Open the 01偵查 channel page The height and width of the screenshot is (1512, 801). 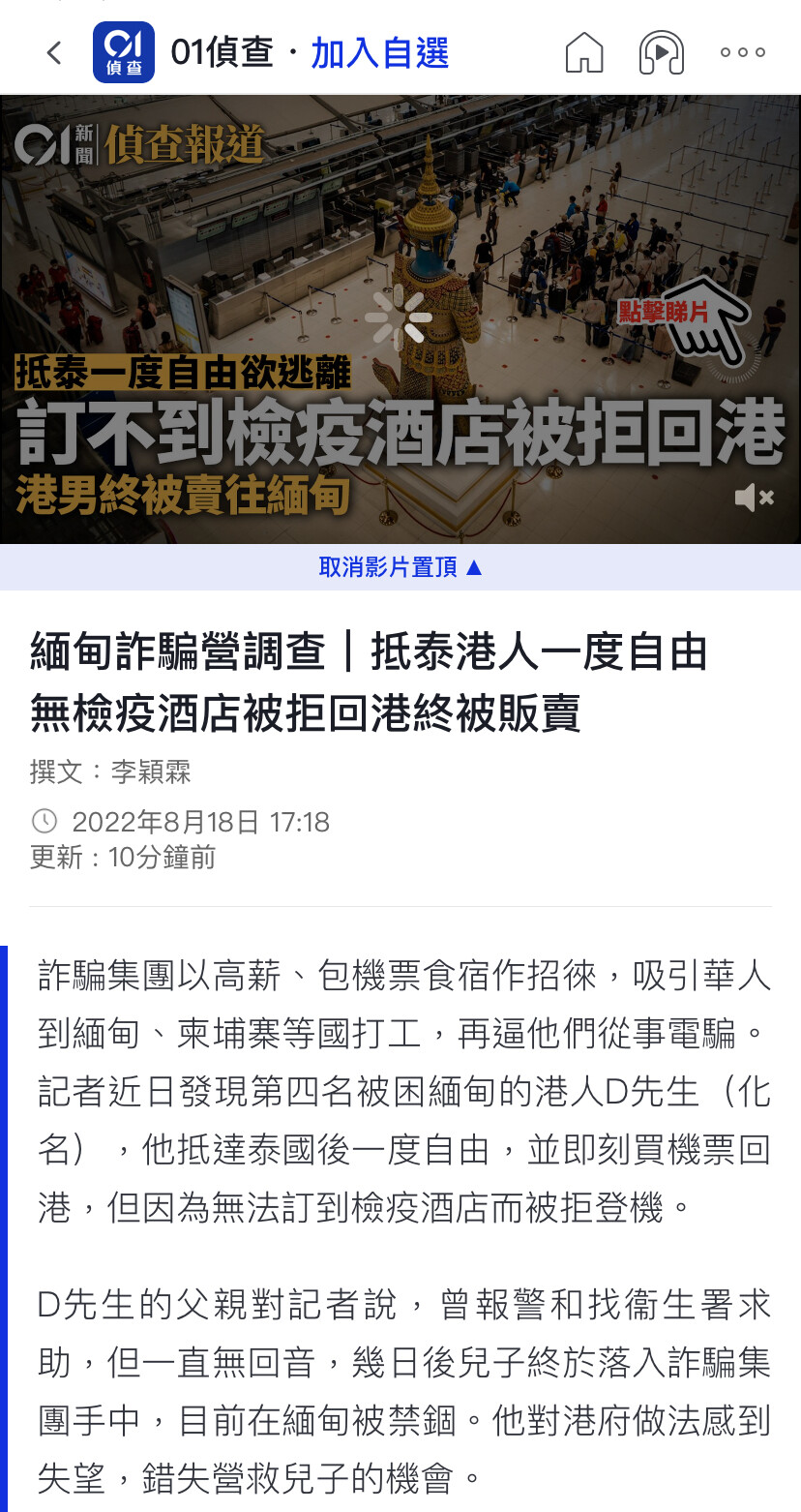pyautogui.click(x=222, y=52)
